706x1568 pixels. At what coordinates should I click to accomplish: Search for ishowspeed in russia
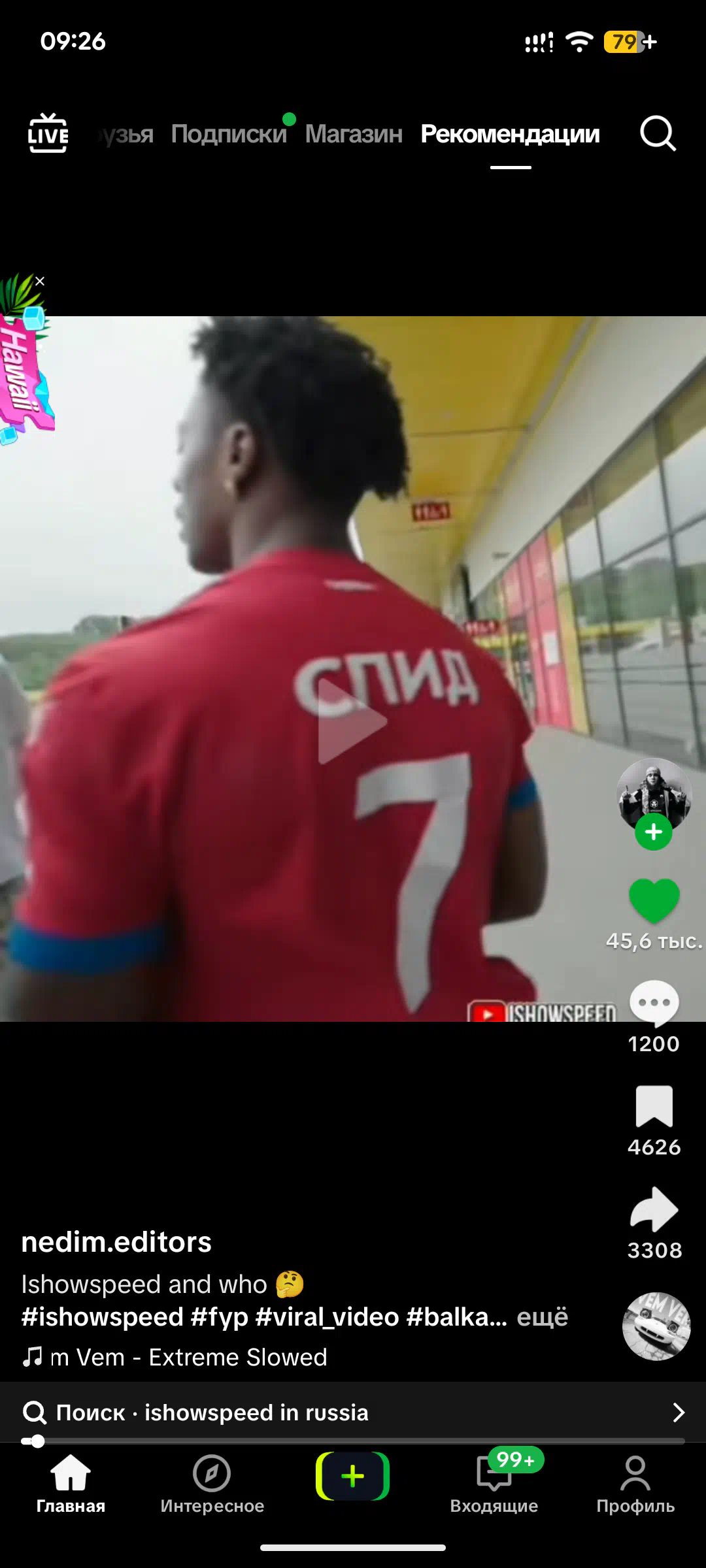353,1413
